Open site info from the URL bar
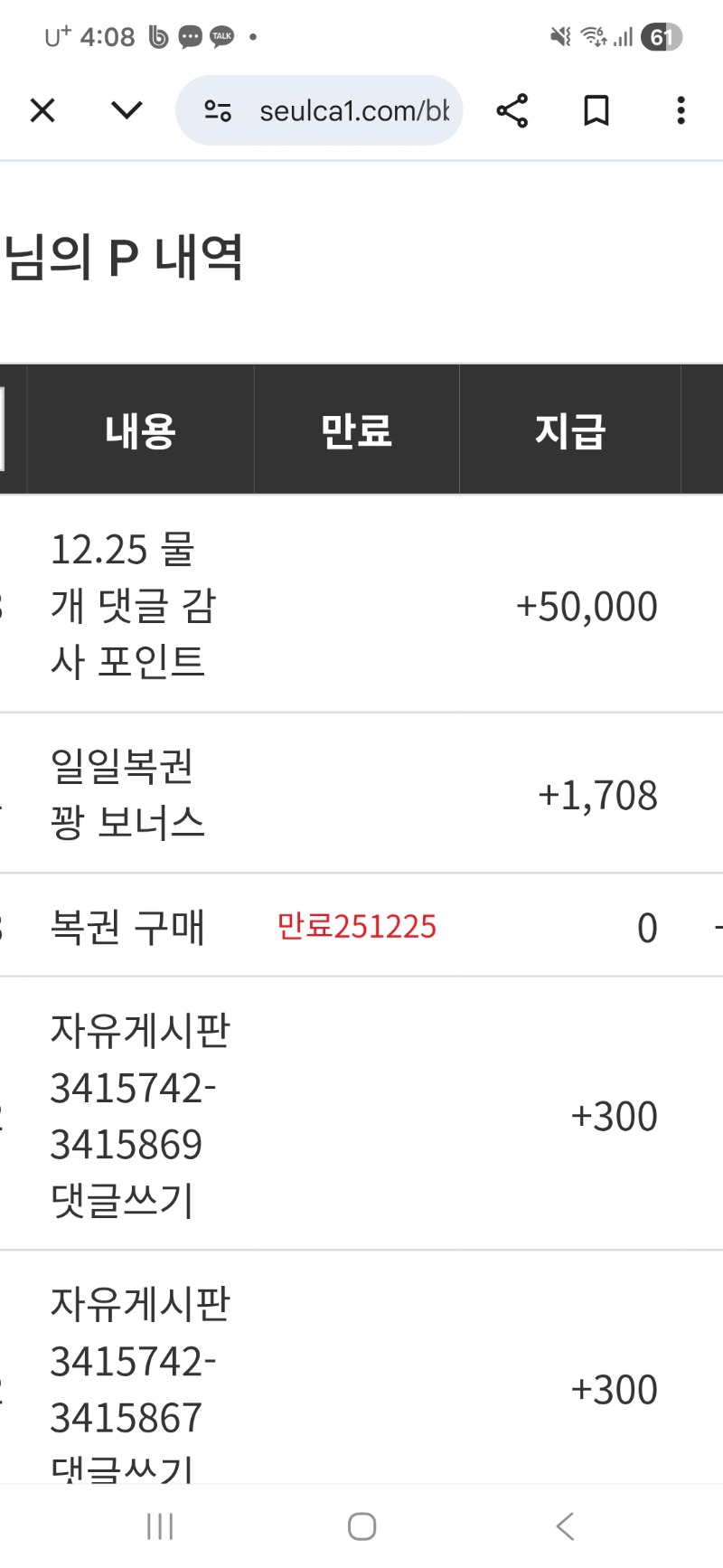This screenshot has height=1568, width=723. [x=218, y=110]
